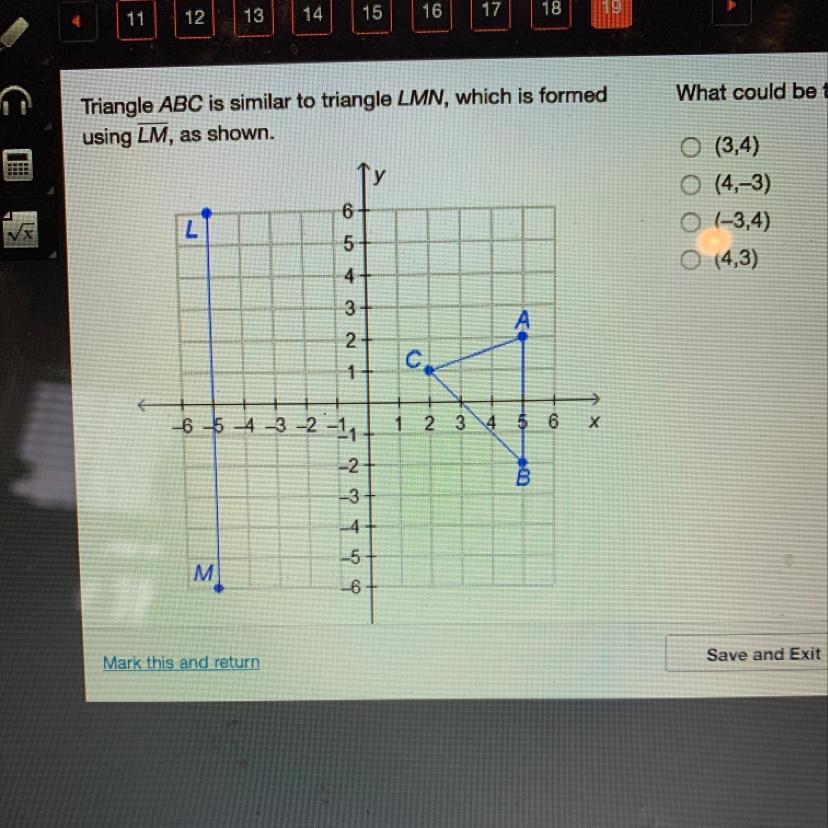Select question 15 in the navigator

tap(372, 13)
